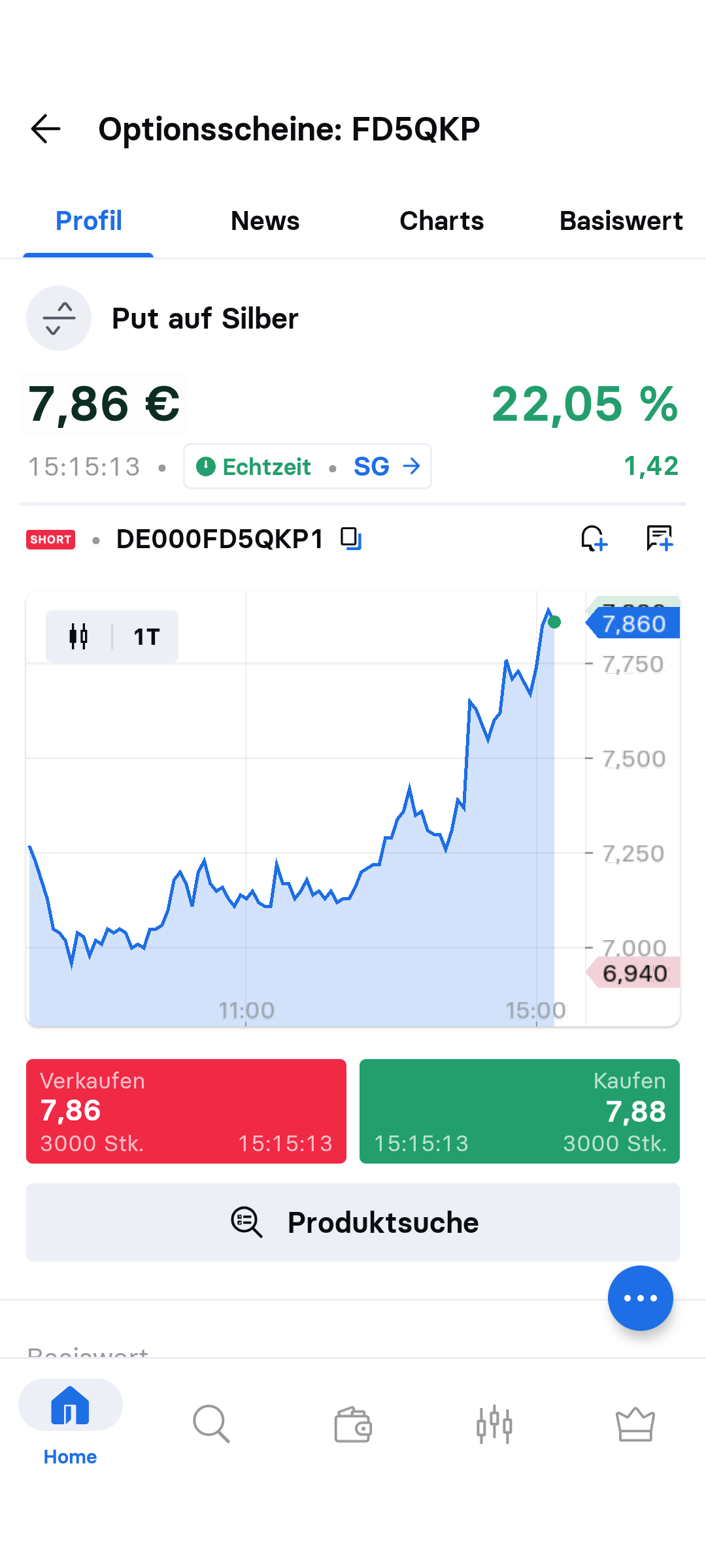Open the candlestick markets tab
706x1568 pixels.
click(x=494, y=1424)
